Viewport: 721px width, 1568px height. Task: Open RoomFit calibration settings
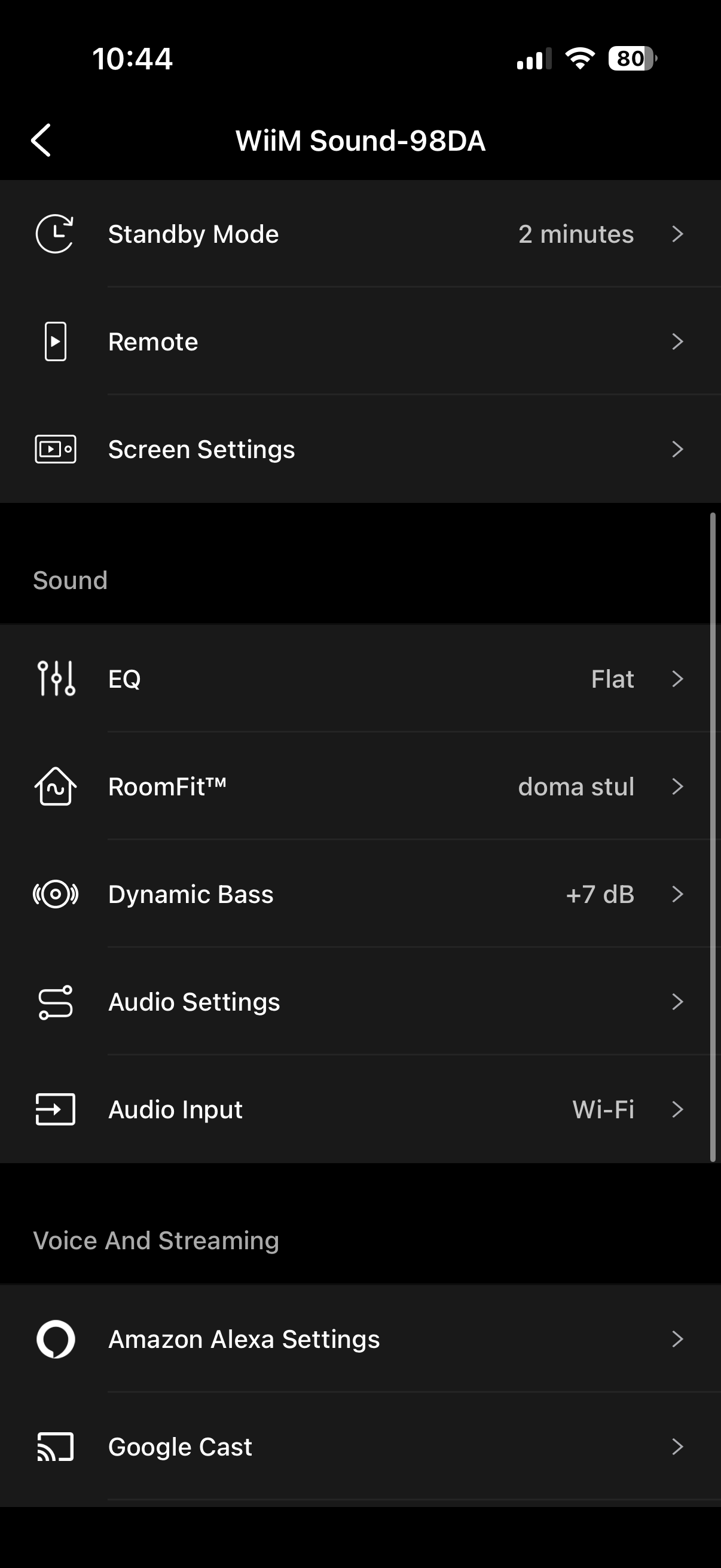click(x=360, y=786)
